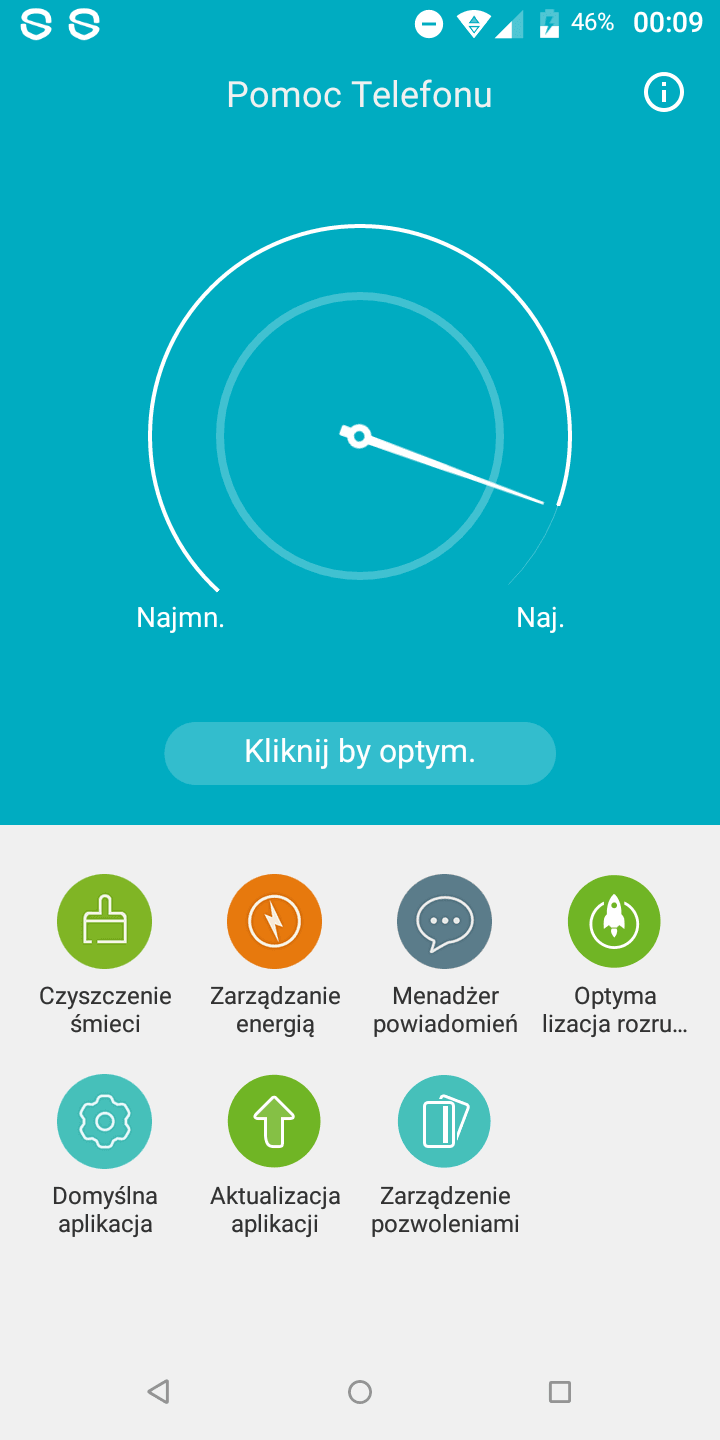Go back using the system back button

[158, 1391]
